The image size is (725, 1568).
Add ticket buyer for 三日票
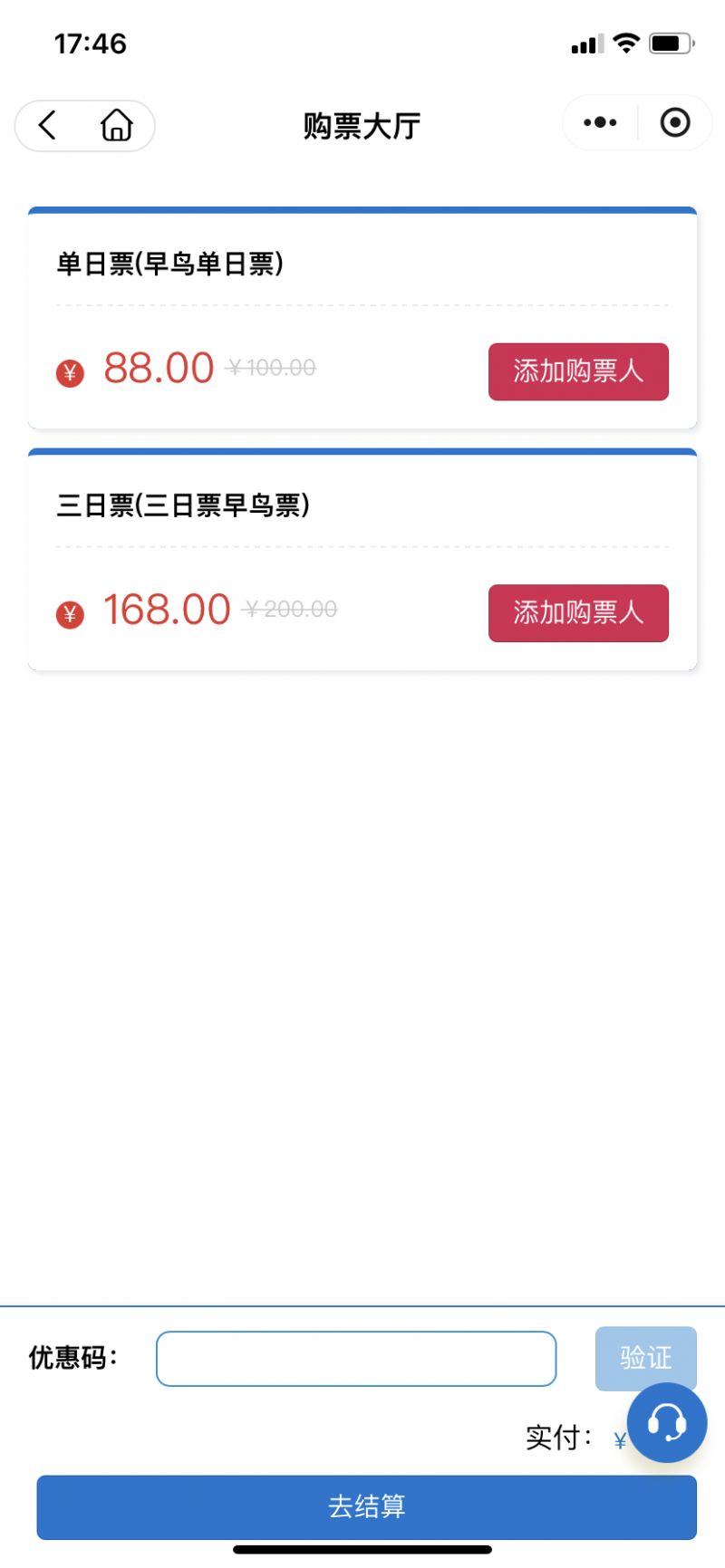tap(578, 613)
